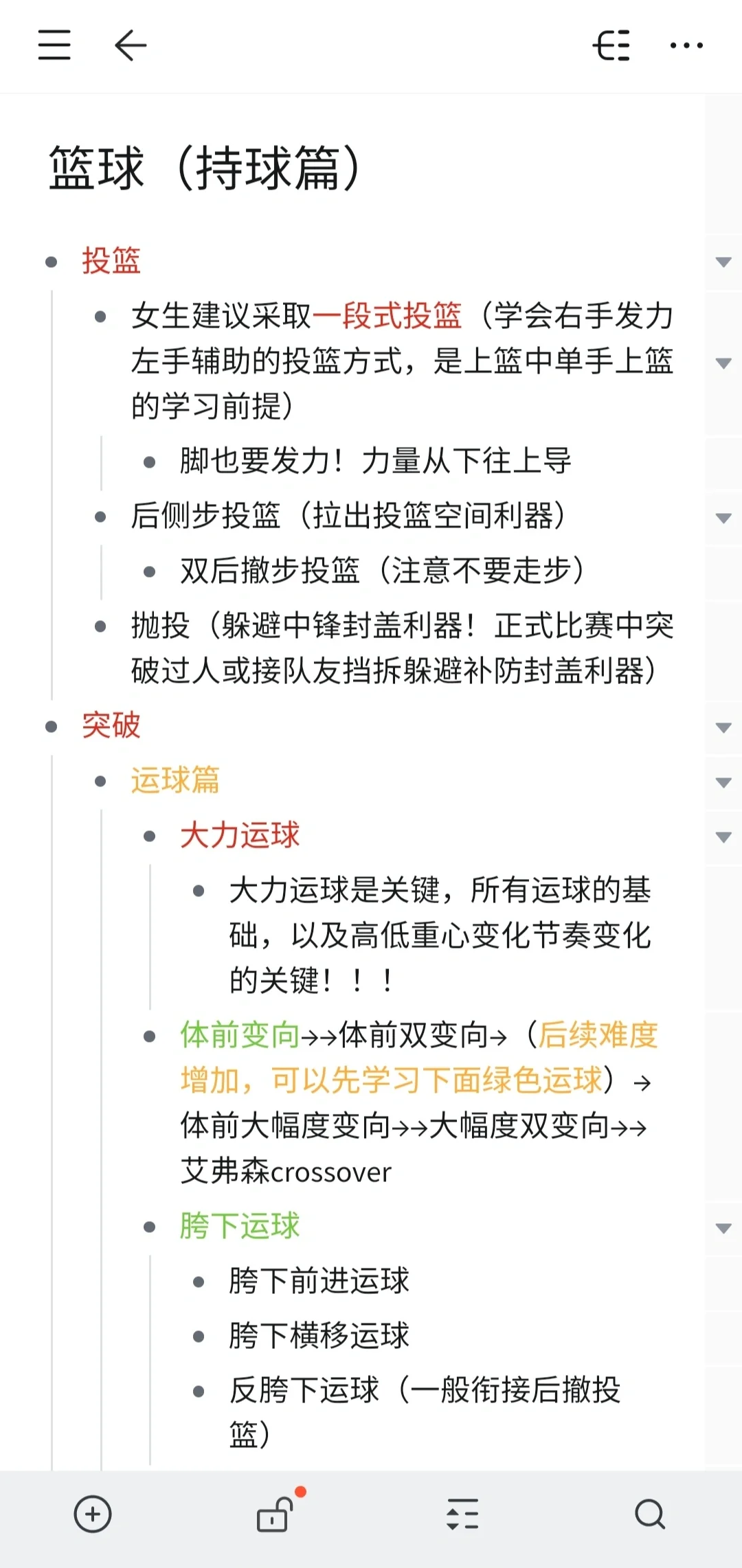The image size is (742, 1568).
Task: Open search with the magnifier icon
Action: [x=649, y=1514]
